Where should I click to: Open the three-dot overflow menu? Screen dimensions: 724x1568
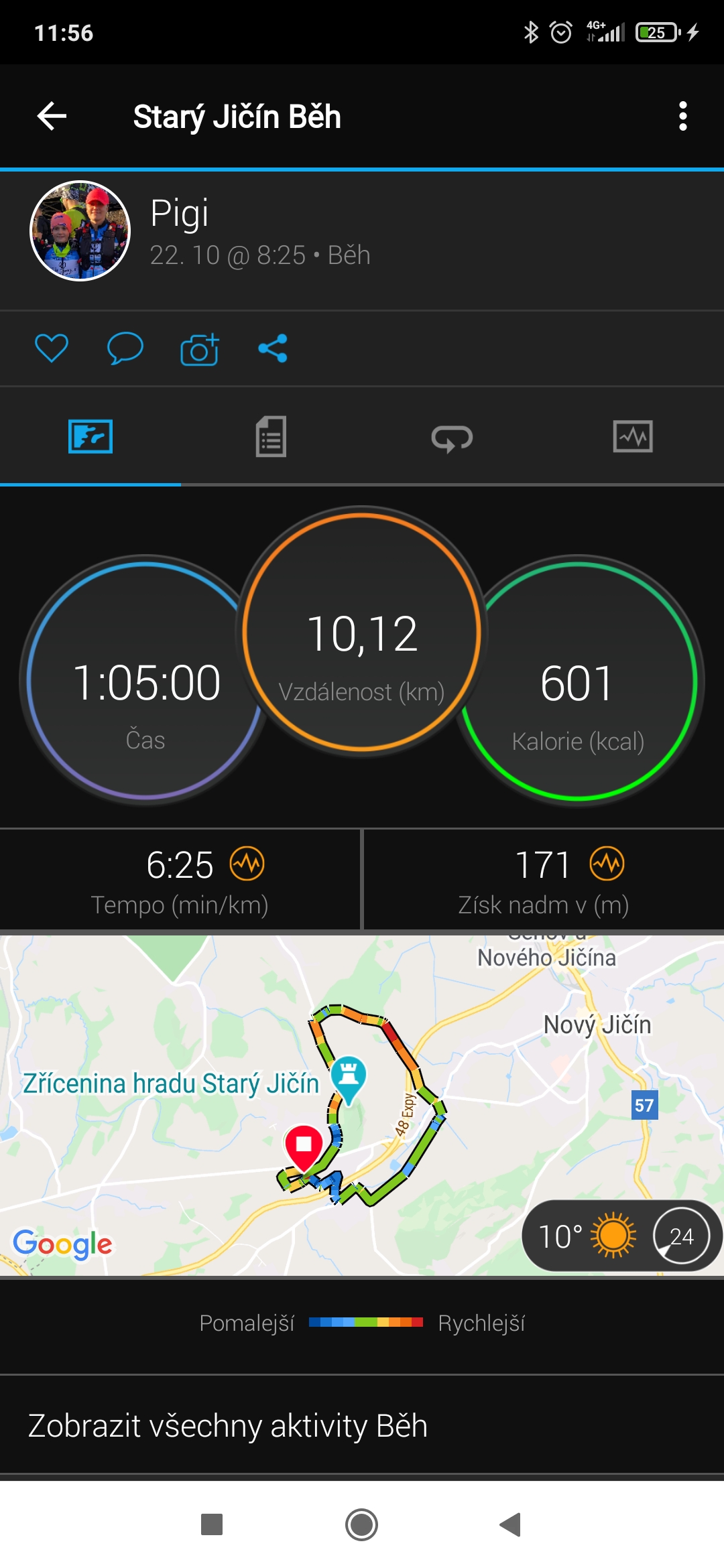pos(682,117)
